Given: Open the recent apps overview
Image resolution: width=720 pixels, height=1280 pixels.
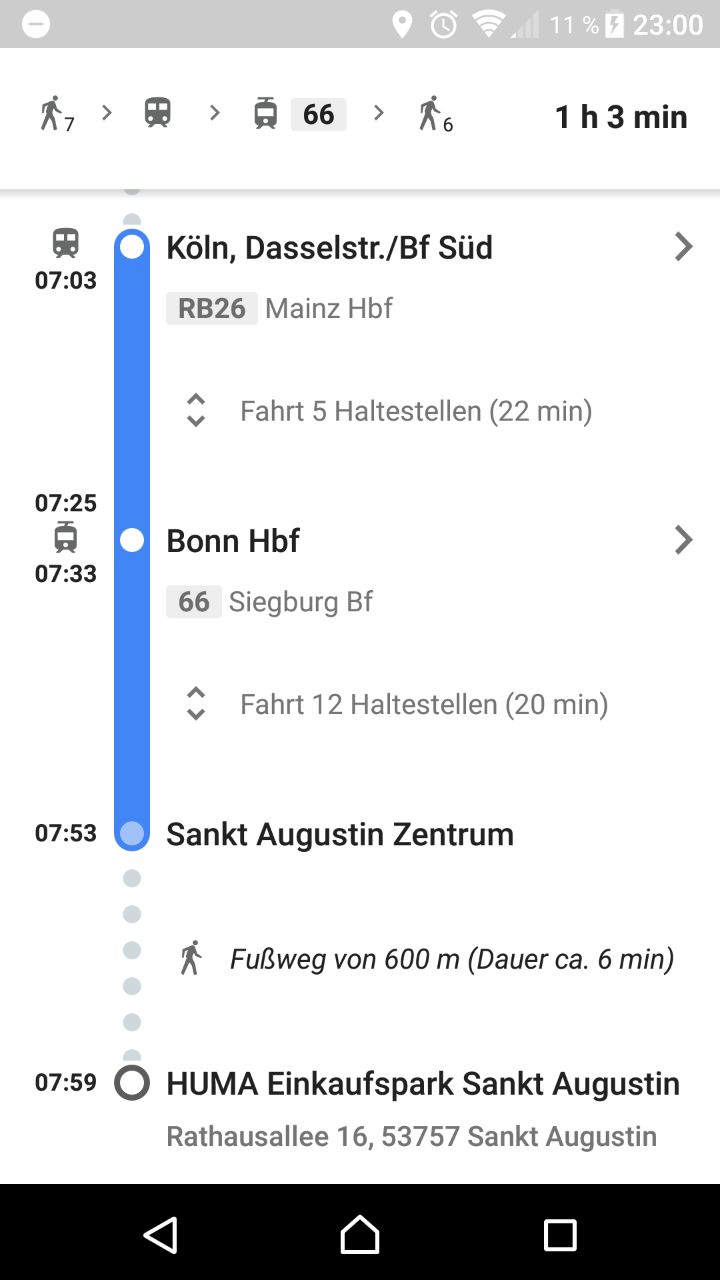Looking at the screenshot, I should [559, 1234].
